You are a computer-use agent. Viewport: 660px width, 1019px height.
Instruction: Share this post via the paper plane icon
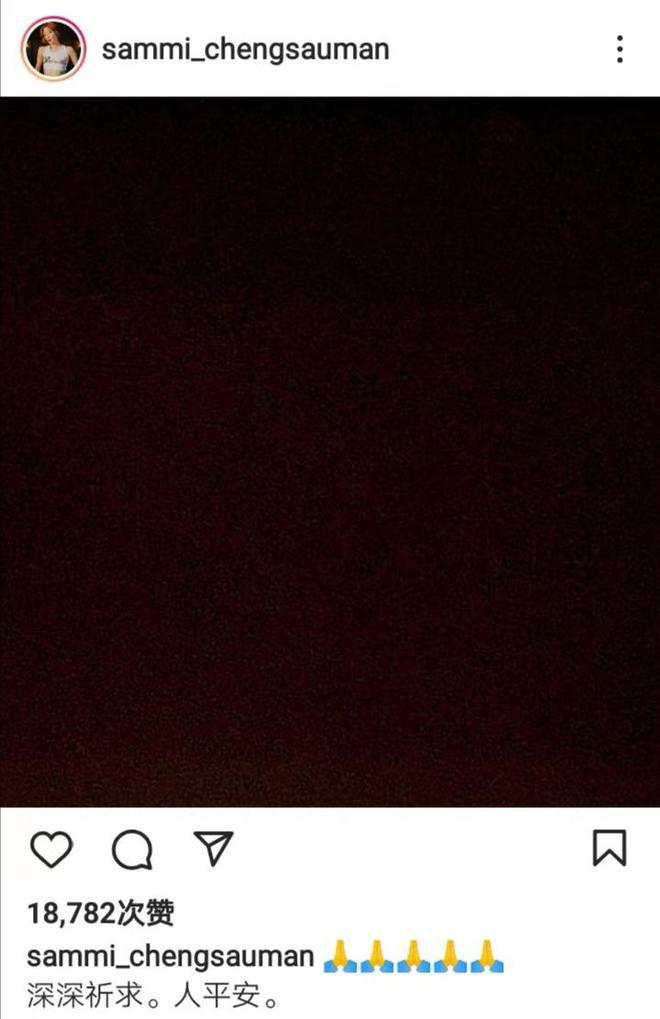pos(212,849)
